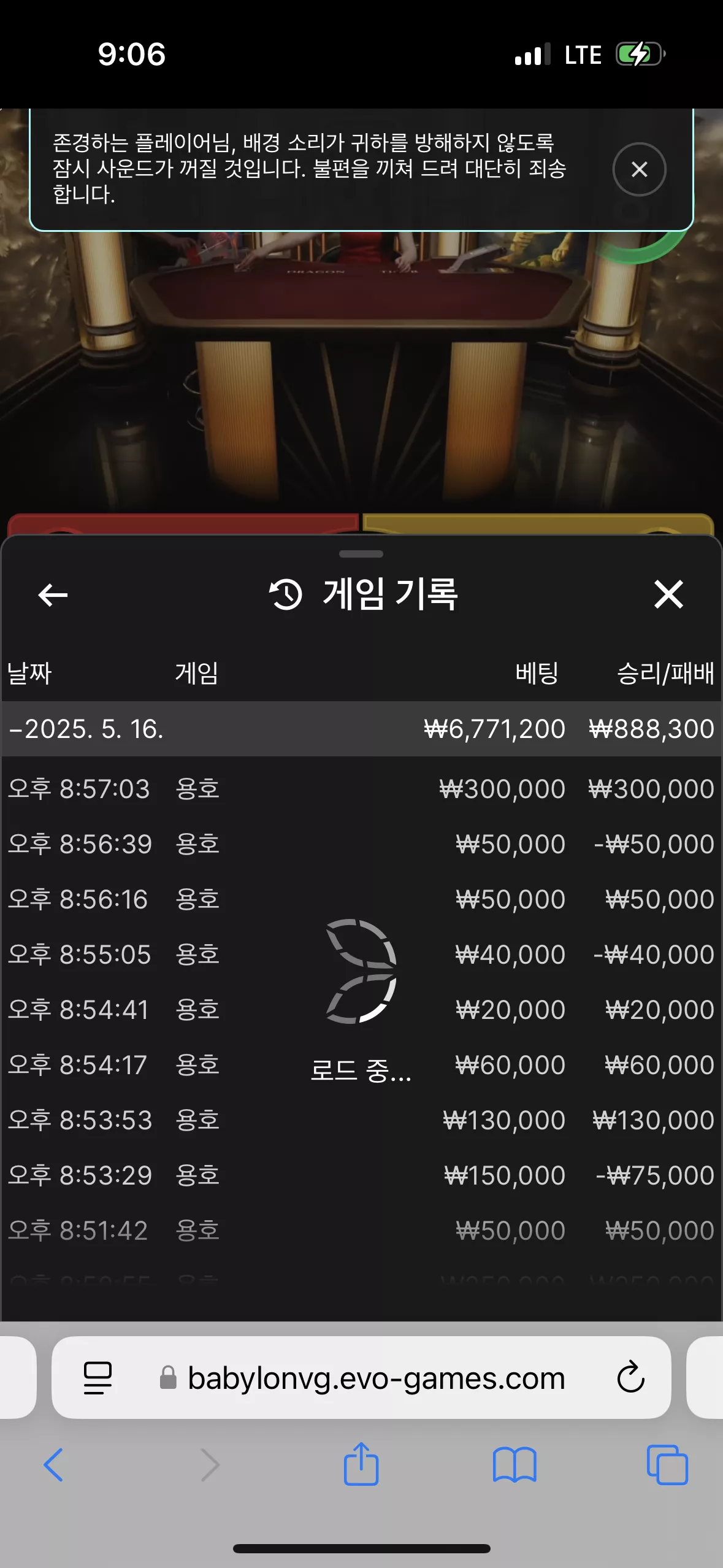Open the Safari share sheet
723x1568 pixels.
pyautogui.click(x=361, y=1464)
